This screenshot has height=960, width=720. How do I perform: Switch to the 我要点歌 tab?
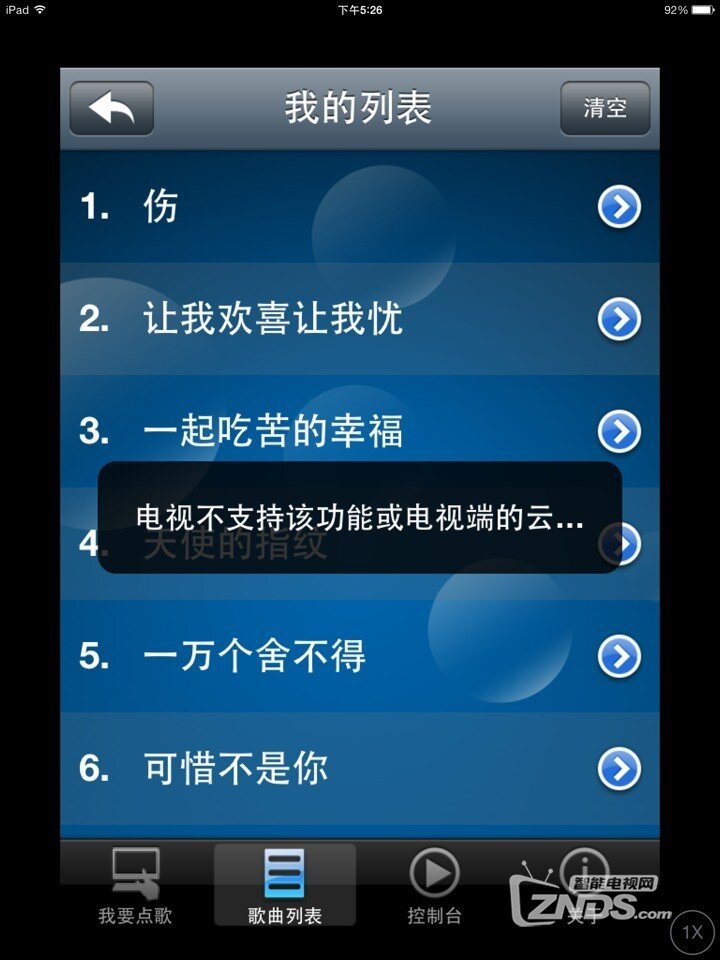(135, 885)
